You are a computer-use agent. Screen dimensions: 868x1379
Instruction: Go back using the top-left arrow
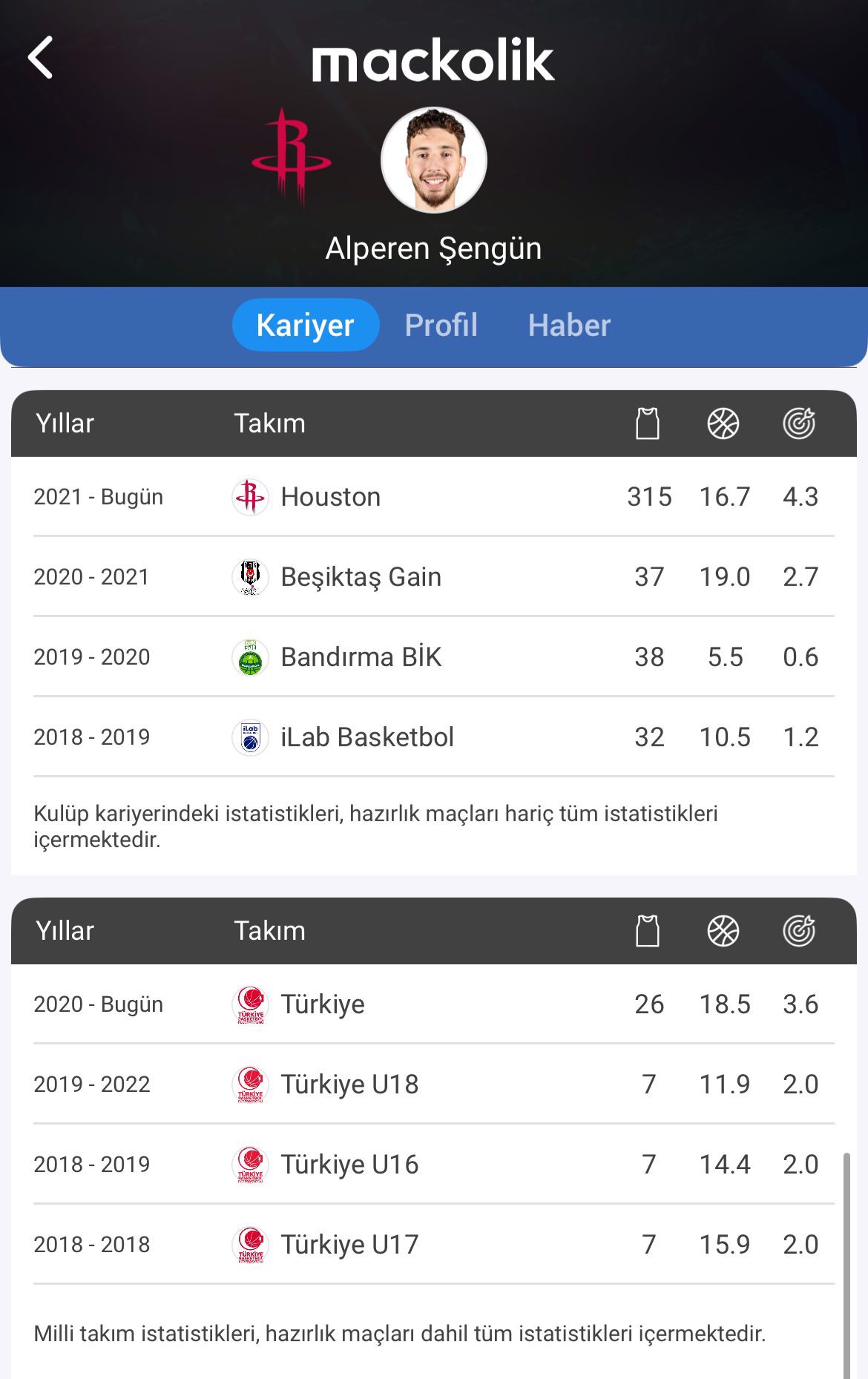click(x=41, y=58)
